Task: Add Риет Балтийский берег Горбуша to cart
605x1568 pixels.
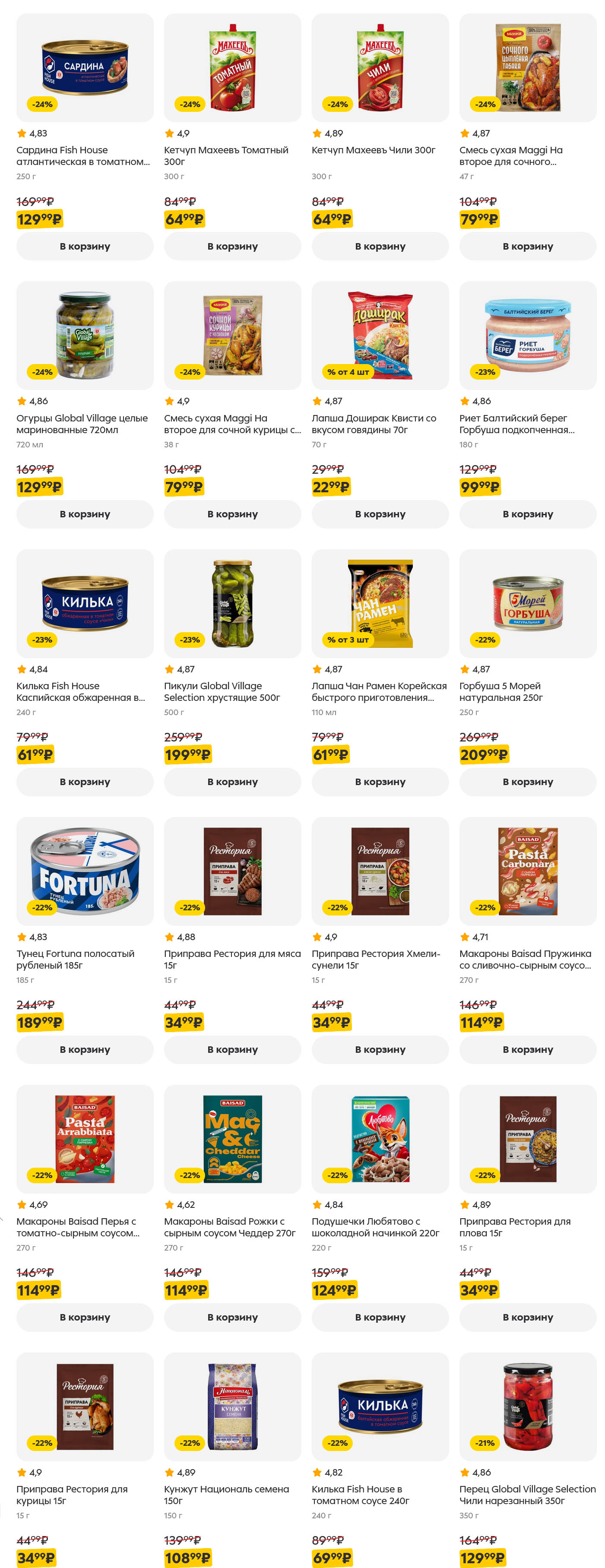Action: point(527,514)
